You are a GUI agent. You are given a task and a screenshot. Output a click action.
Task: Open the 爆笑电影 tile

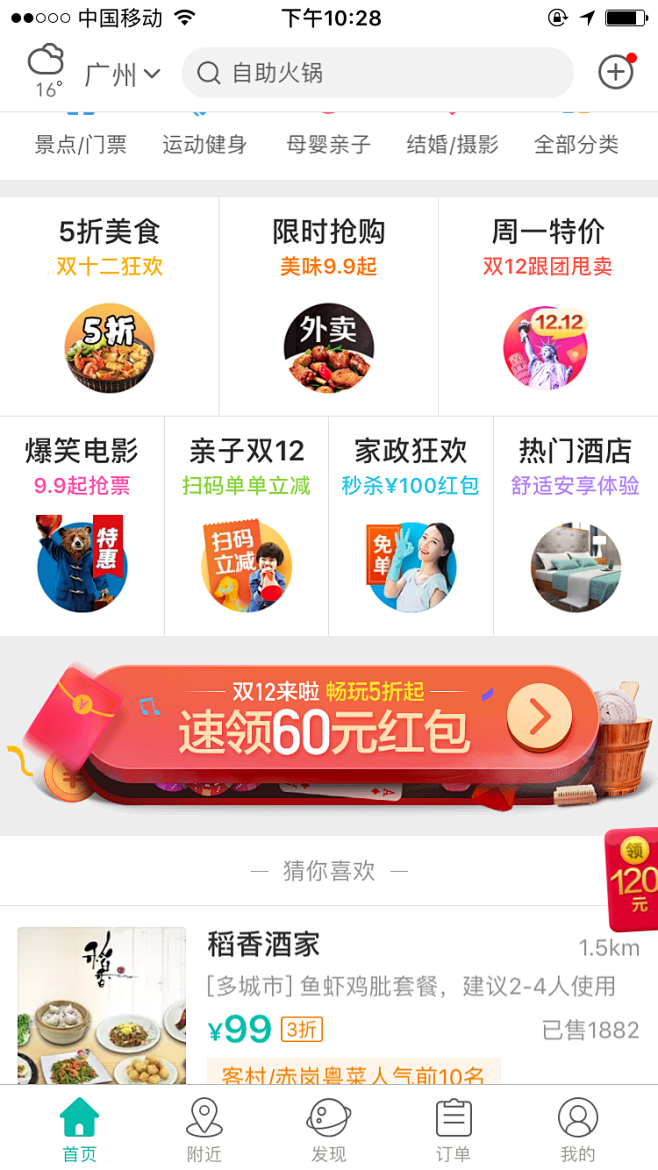82,525
